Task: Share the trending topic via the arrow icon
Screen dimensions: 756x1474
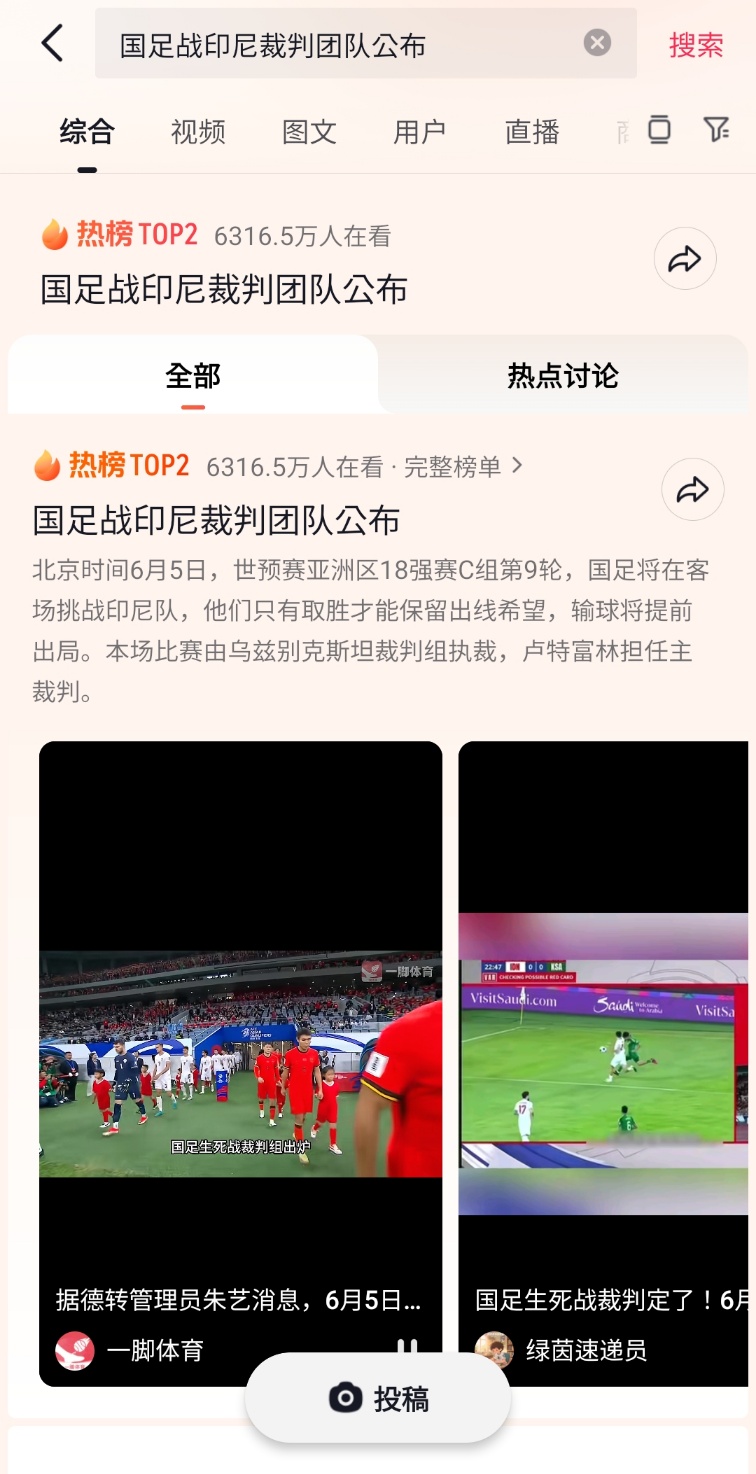Action: [x=684, y=257]
